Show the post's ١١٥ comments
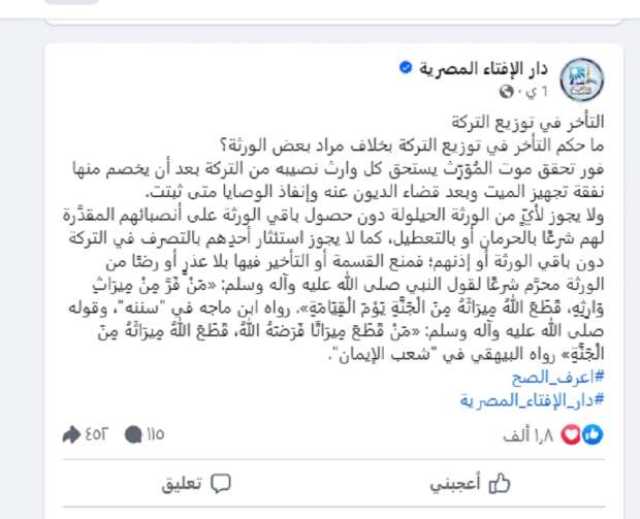640x519 pixels. point(143,436)
